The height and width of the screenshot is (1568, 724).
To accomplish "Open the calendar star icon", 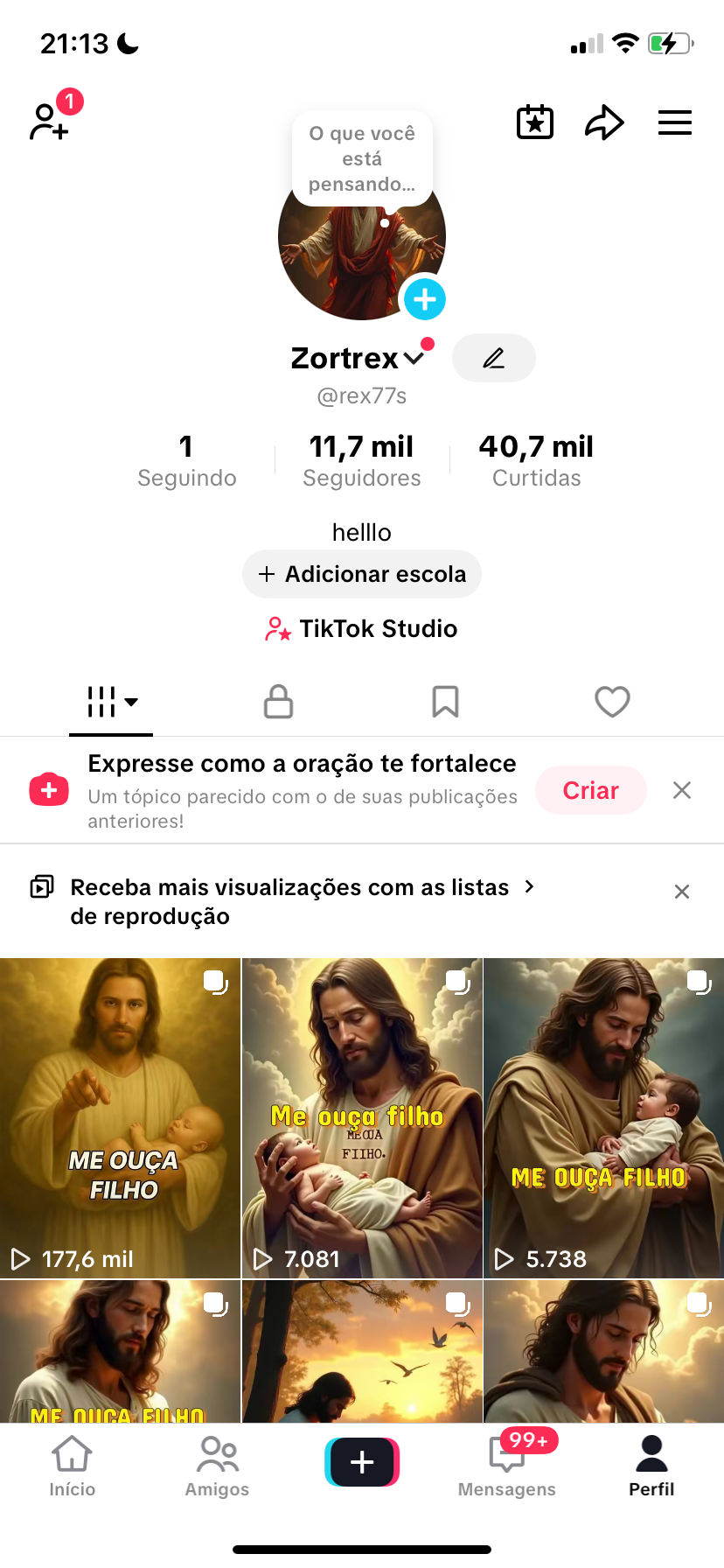I will tap(535, 122).
